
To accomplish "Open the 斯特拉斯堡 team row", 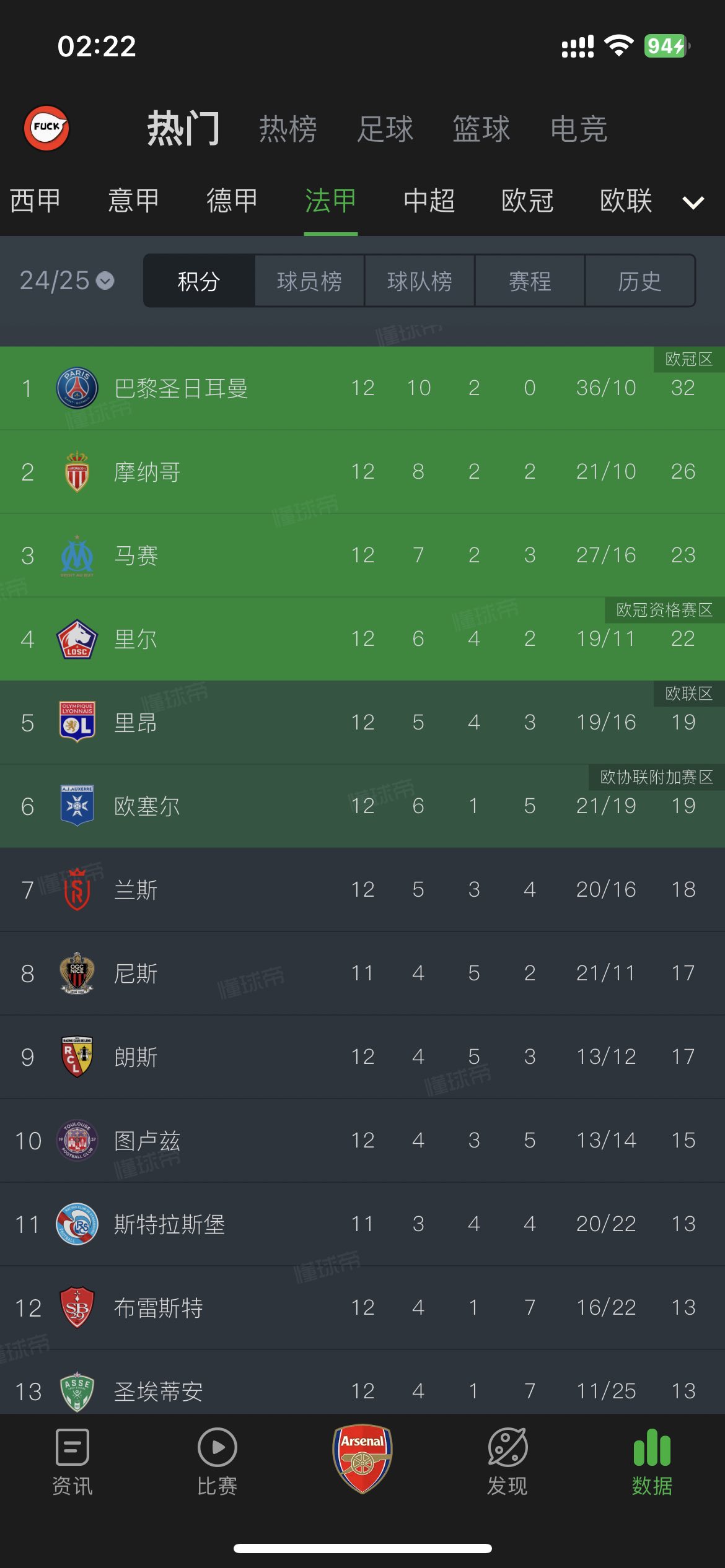I will 362,1224.
